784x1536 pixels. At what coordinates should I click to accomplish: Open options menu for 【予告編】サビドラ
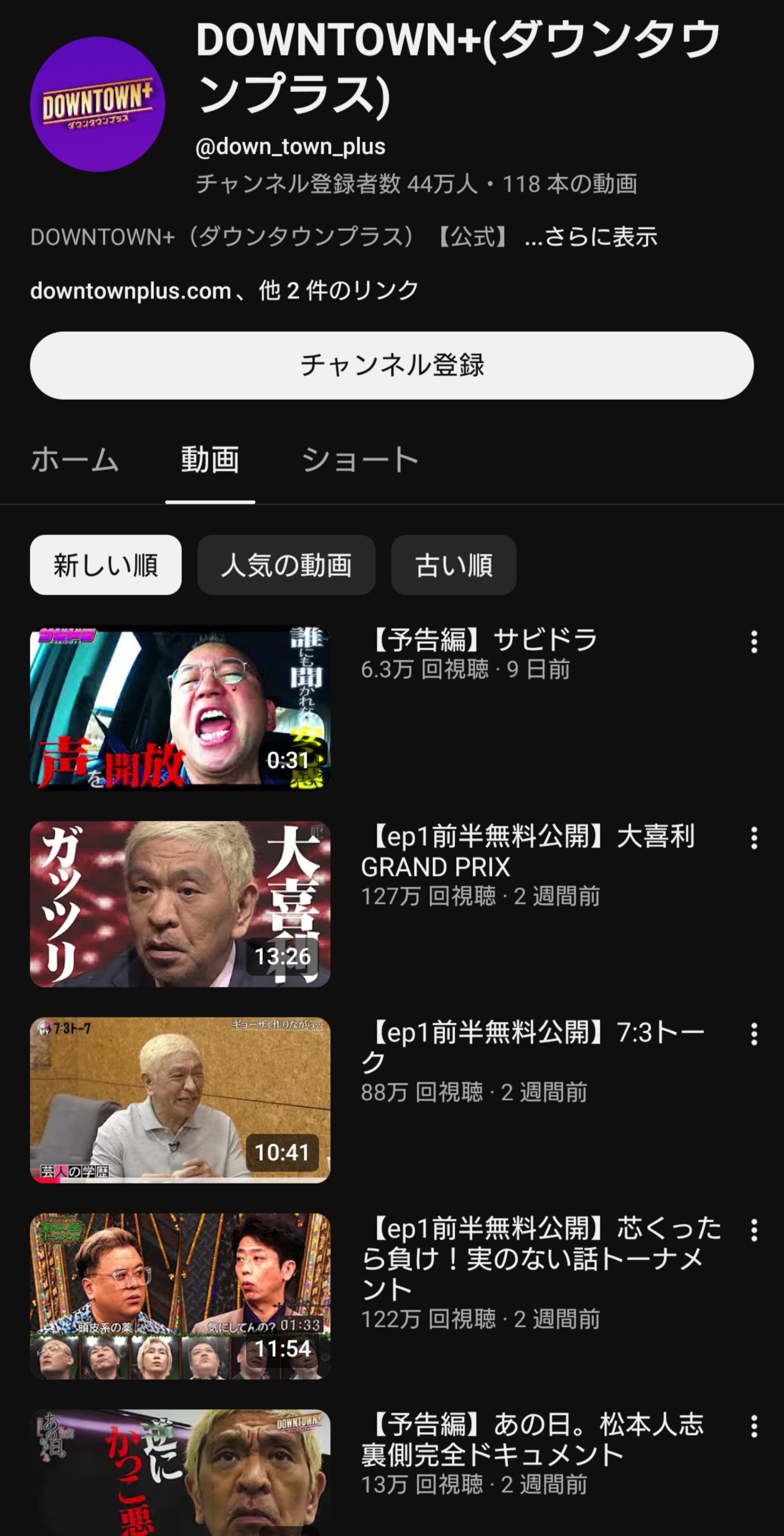coord(753,642)
